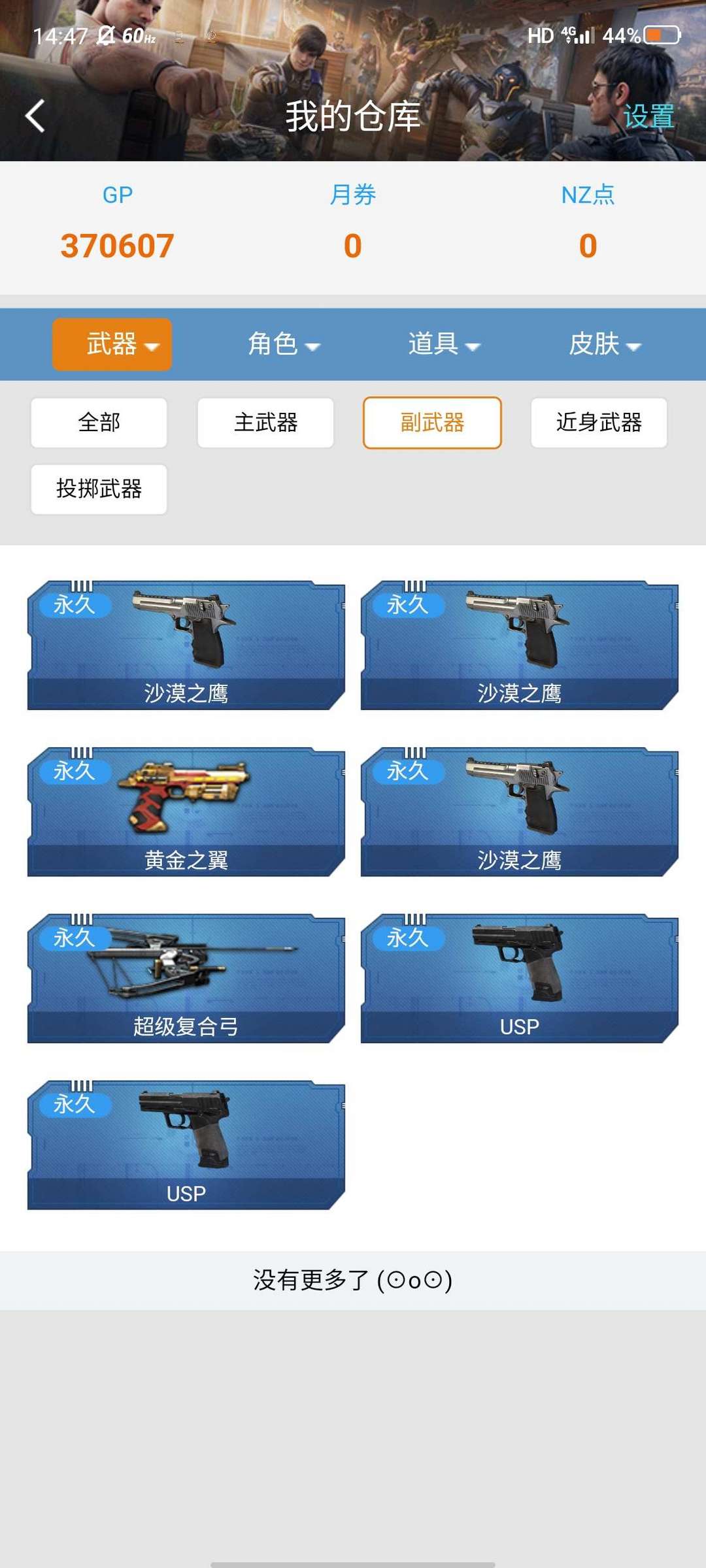Expand the 皮肤 dropdown
The image size is (706, 1568).
pyautogui.click(x=605, y=344)
